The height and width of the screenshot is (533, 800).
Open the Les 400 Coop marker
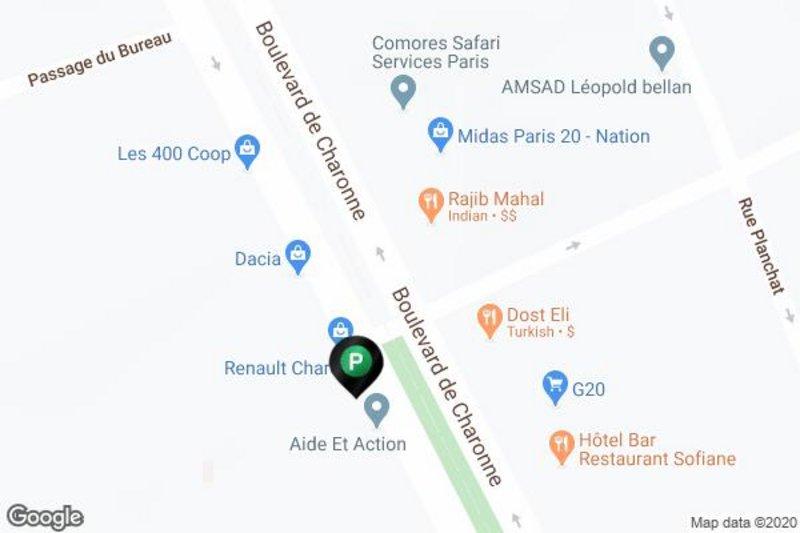[x=247, y=152]
